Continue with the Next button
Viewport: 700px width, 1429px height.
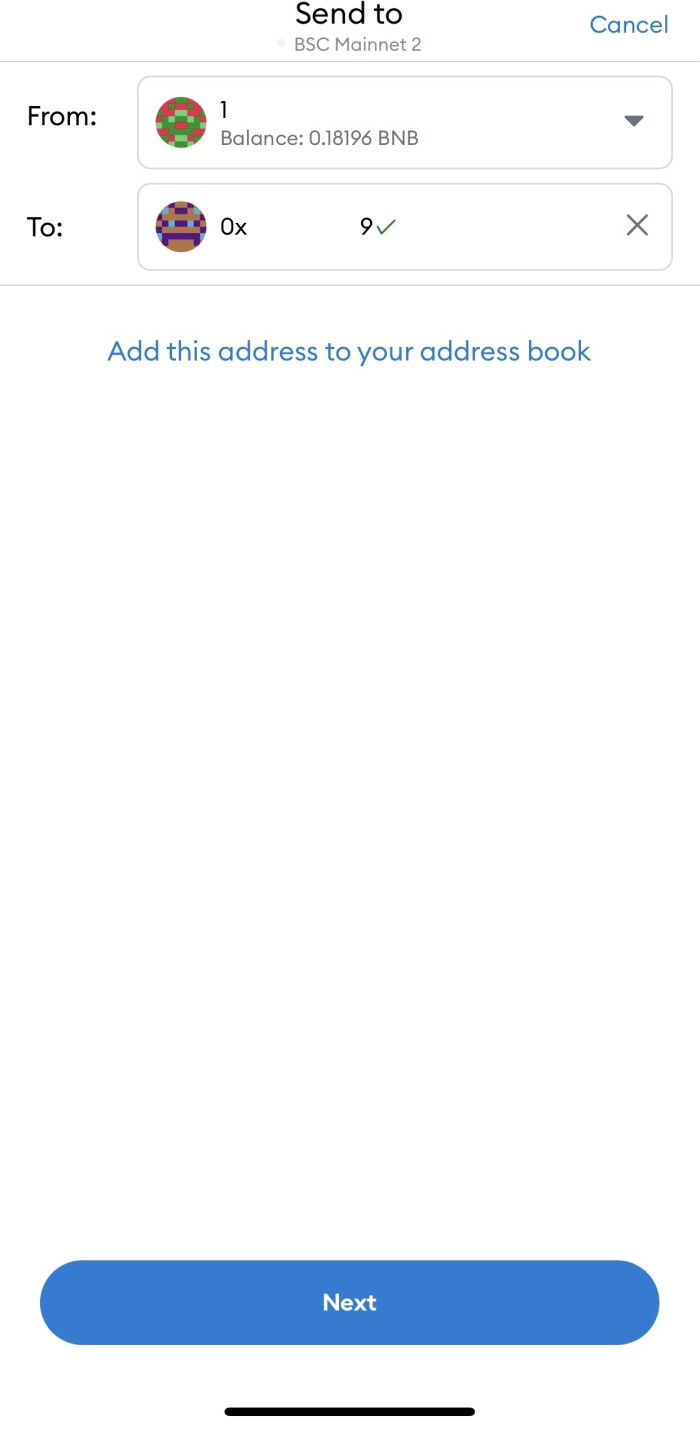[x=349, y=1302]
